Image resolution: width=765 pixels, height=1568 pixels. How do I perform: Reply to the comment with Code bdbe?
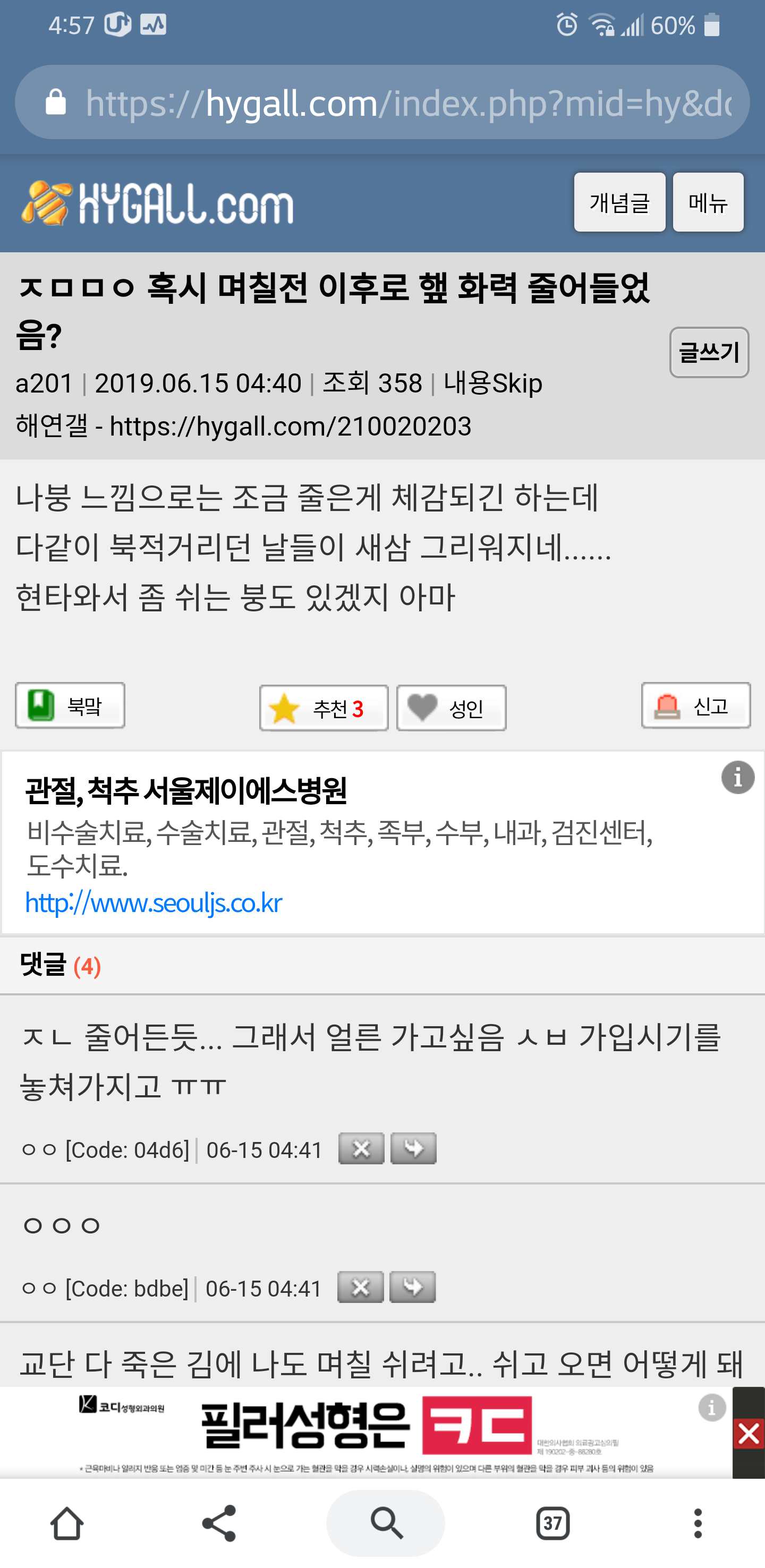click(x=413, y=1288)
